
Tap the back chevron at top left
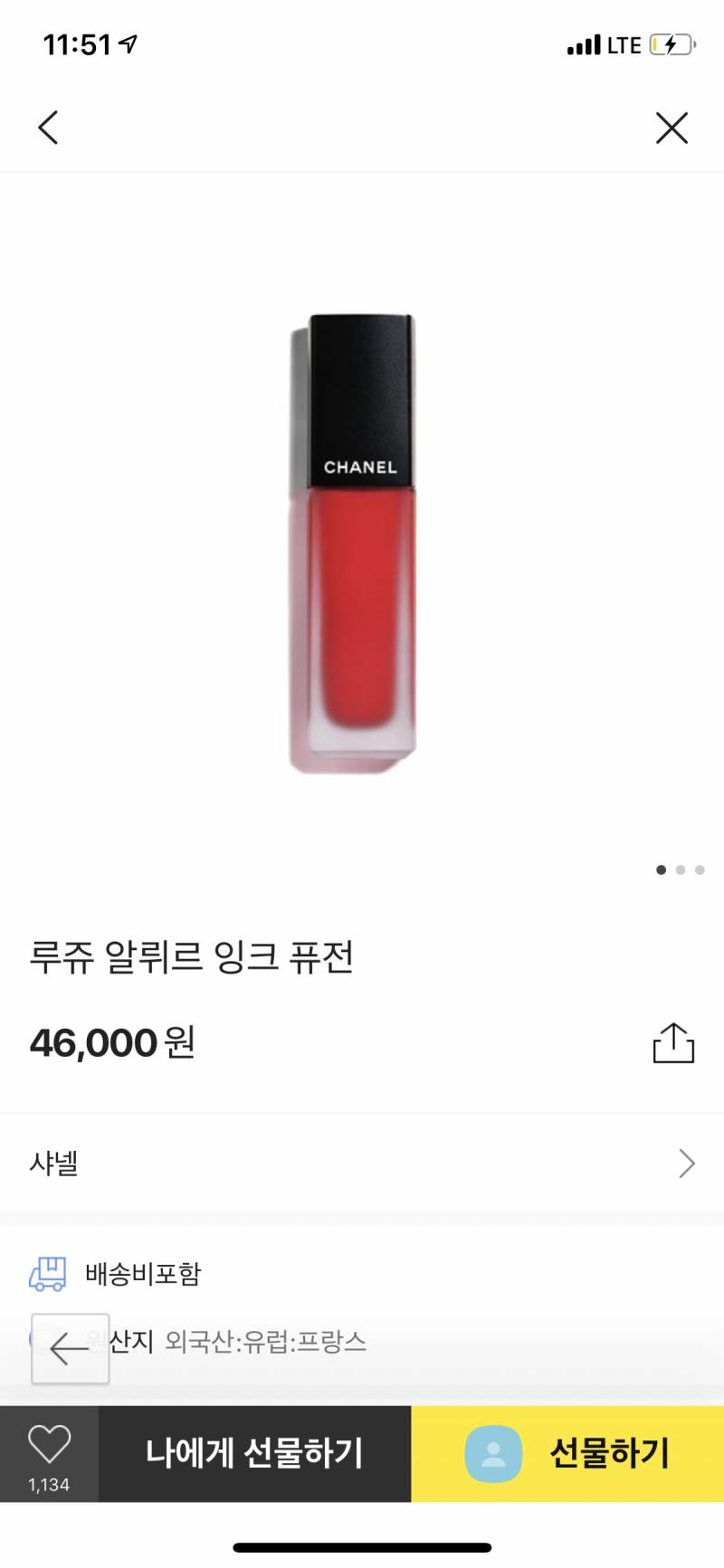[48, 127]
